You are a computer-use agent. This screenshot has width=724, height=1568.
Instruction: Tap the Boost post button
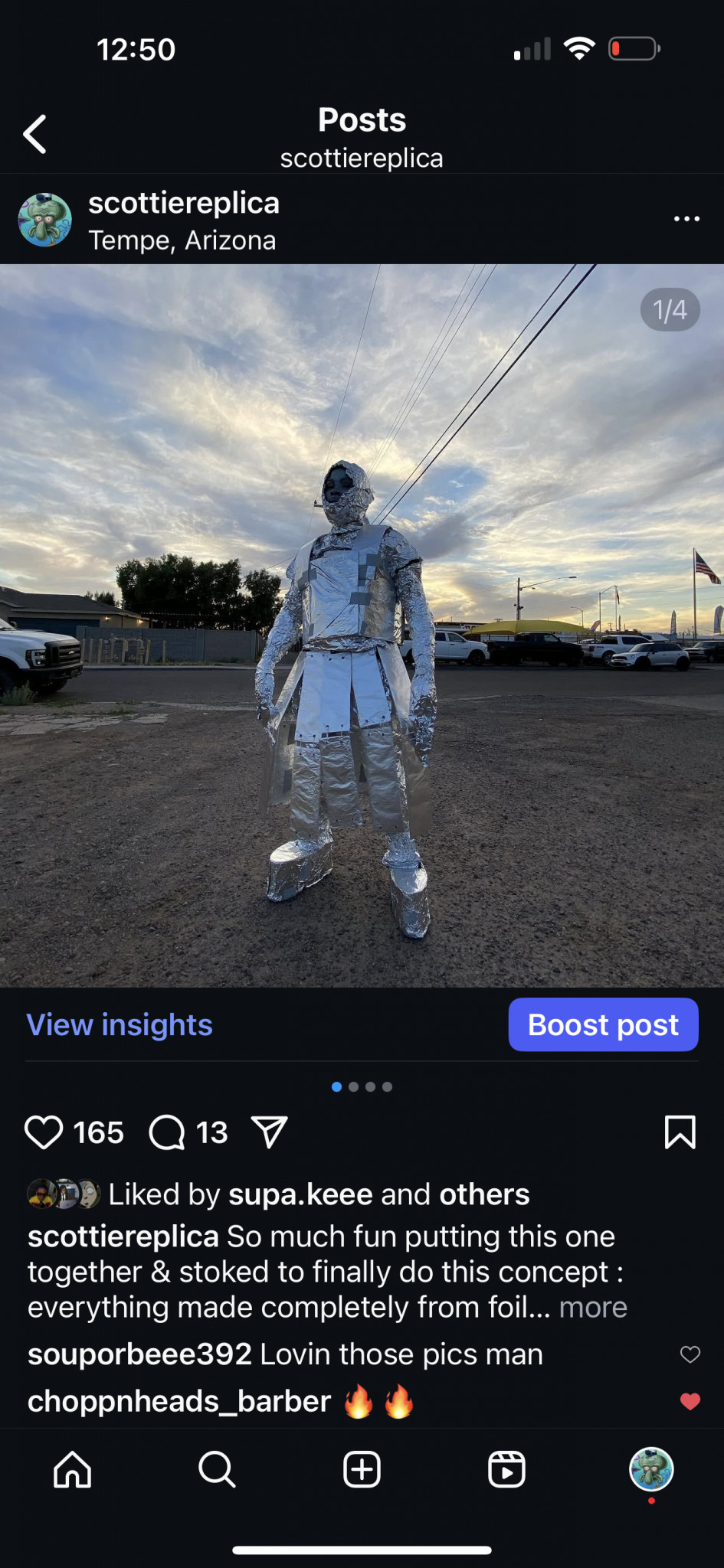(x=603, y=1024)
